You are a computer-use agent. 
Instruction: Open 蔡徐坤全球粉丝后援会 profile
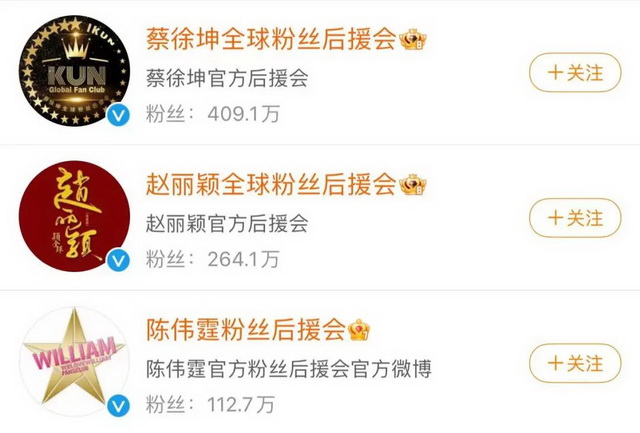point(270,40)
